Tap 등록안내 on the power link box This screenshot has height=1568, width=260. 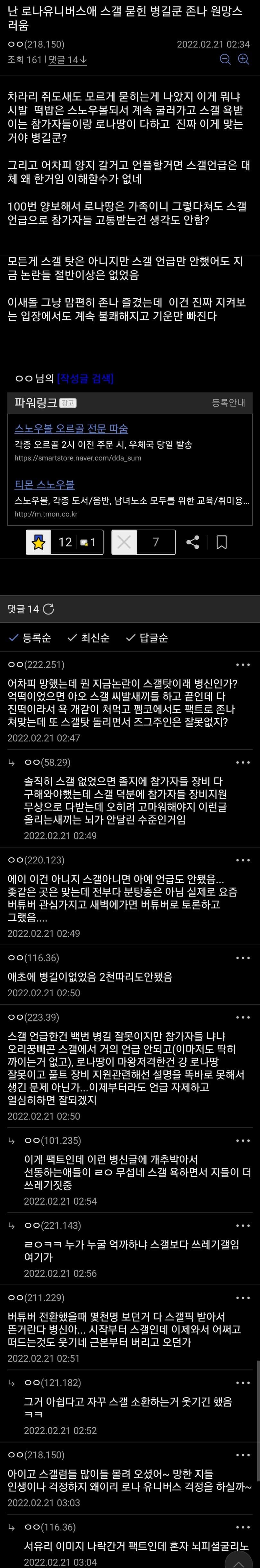point(228,402)
